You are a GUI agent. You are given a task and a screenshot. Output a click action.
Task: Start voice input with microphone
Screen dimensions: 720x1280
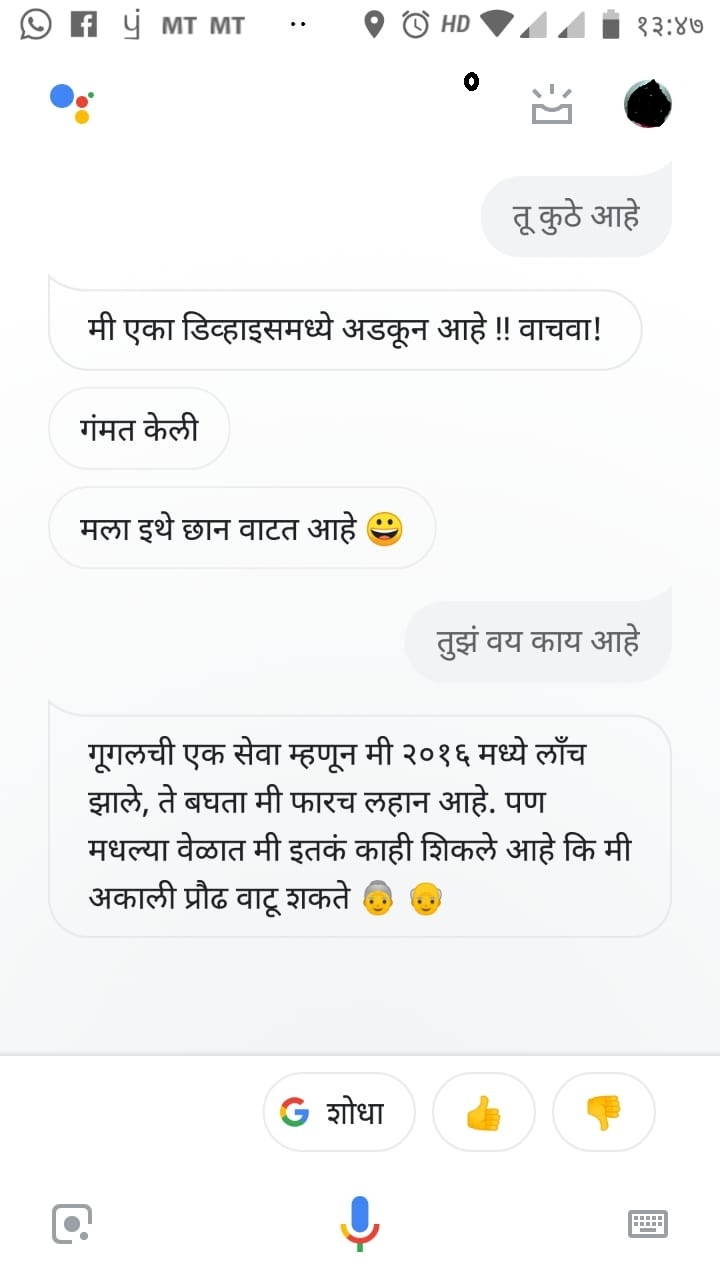tap(360, 1222)
